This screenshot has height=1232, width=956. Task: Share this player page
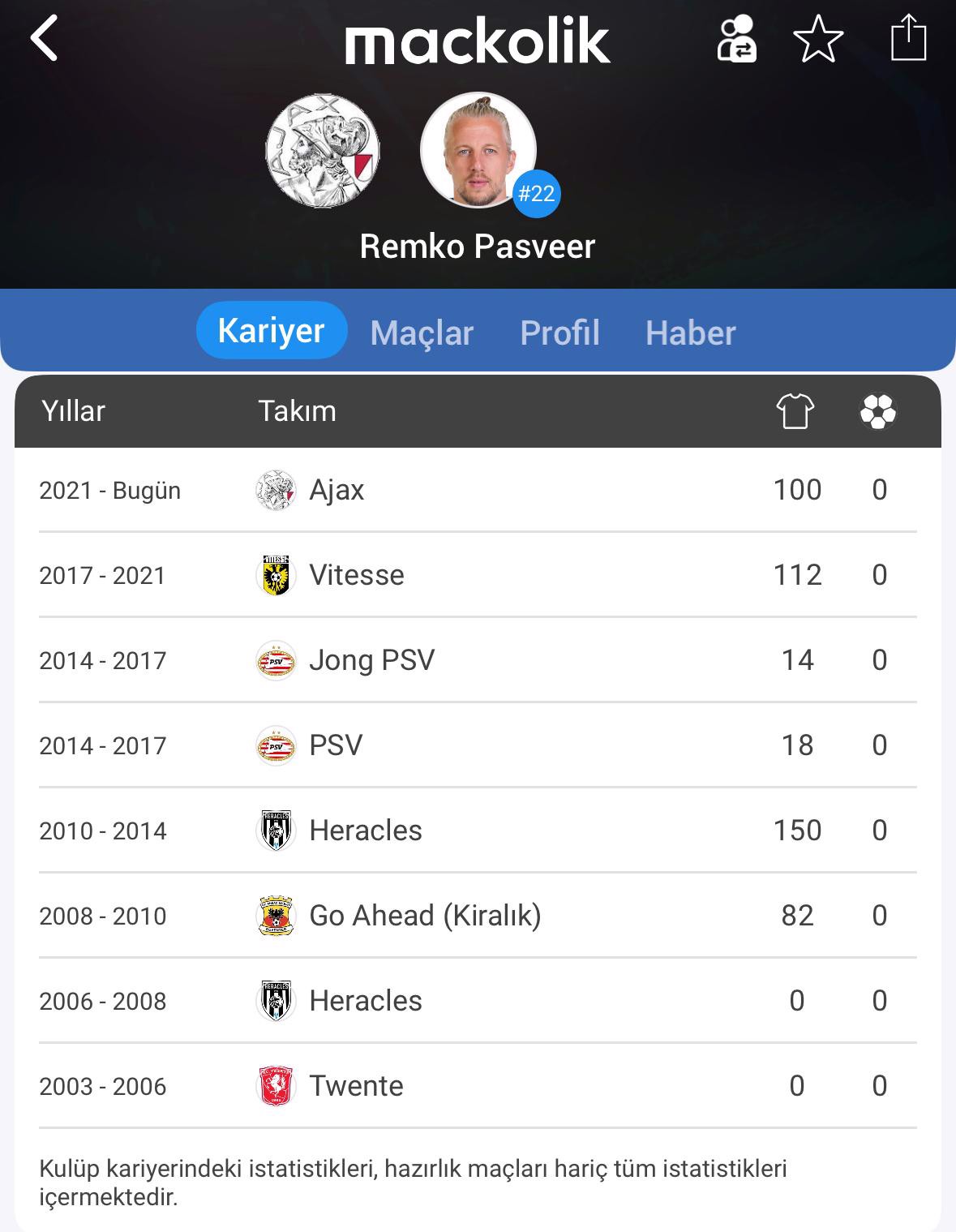(x=908, y=38)
